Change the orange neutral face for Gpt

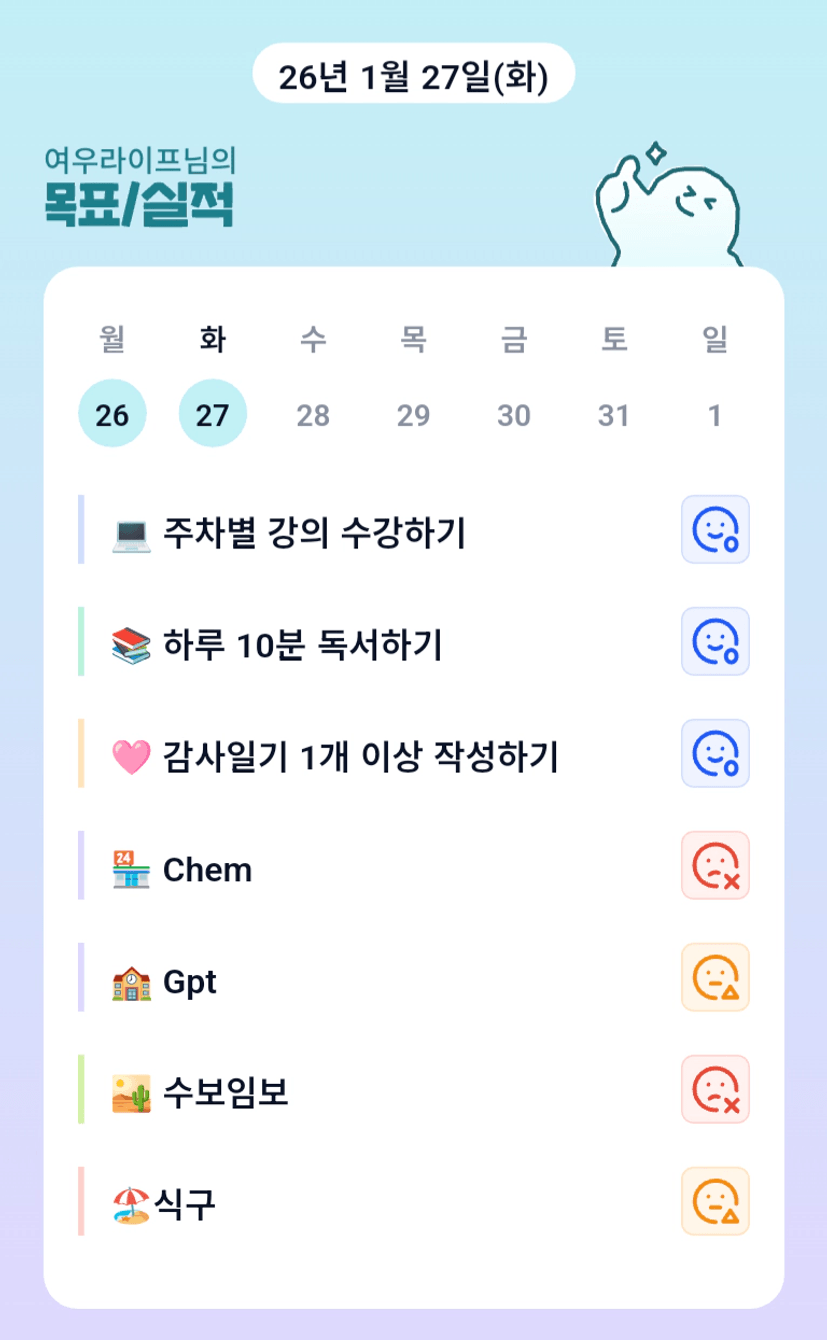click(715, 977)
